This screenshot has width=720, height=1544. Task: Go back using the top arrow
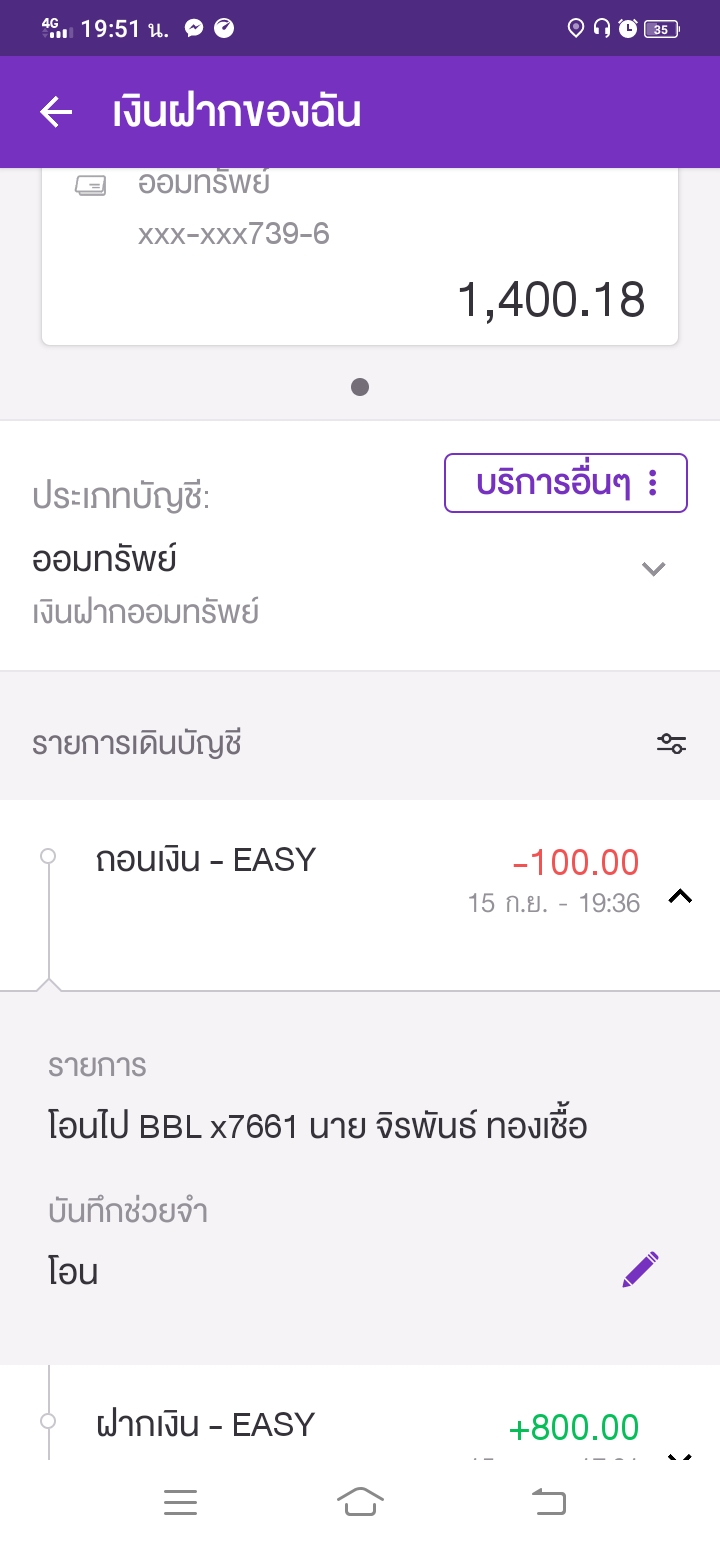point(56,113)
